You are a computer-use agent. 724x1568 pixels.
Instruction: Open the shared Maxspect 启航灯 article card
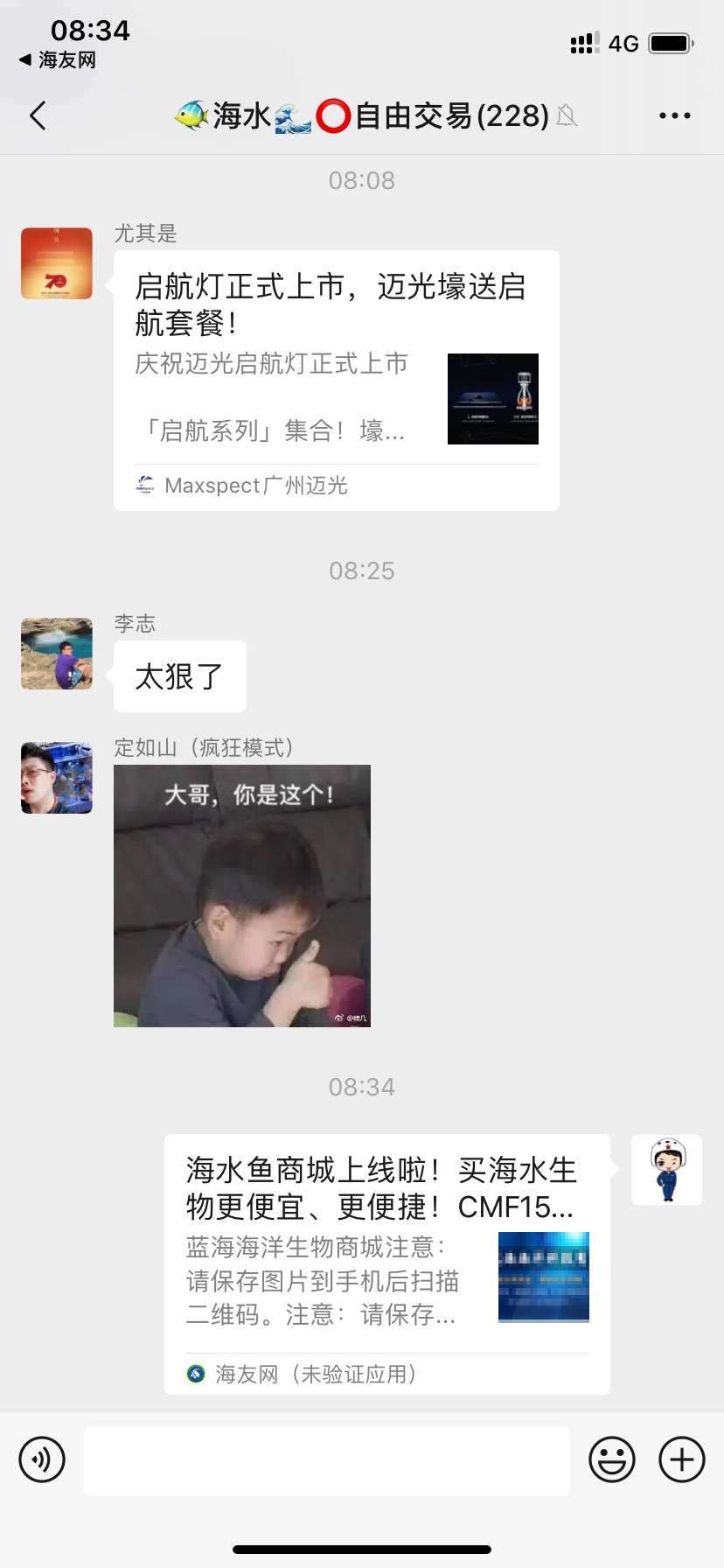point(336,381)
